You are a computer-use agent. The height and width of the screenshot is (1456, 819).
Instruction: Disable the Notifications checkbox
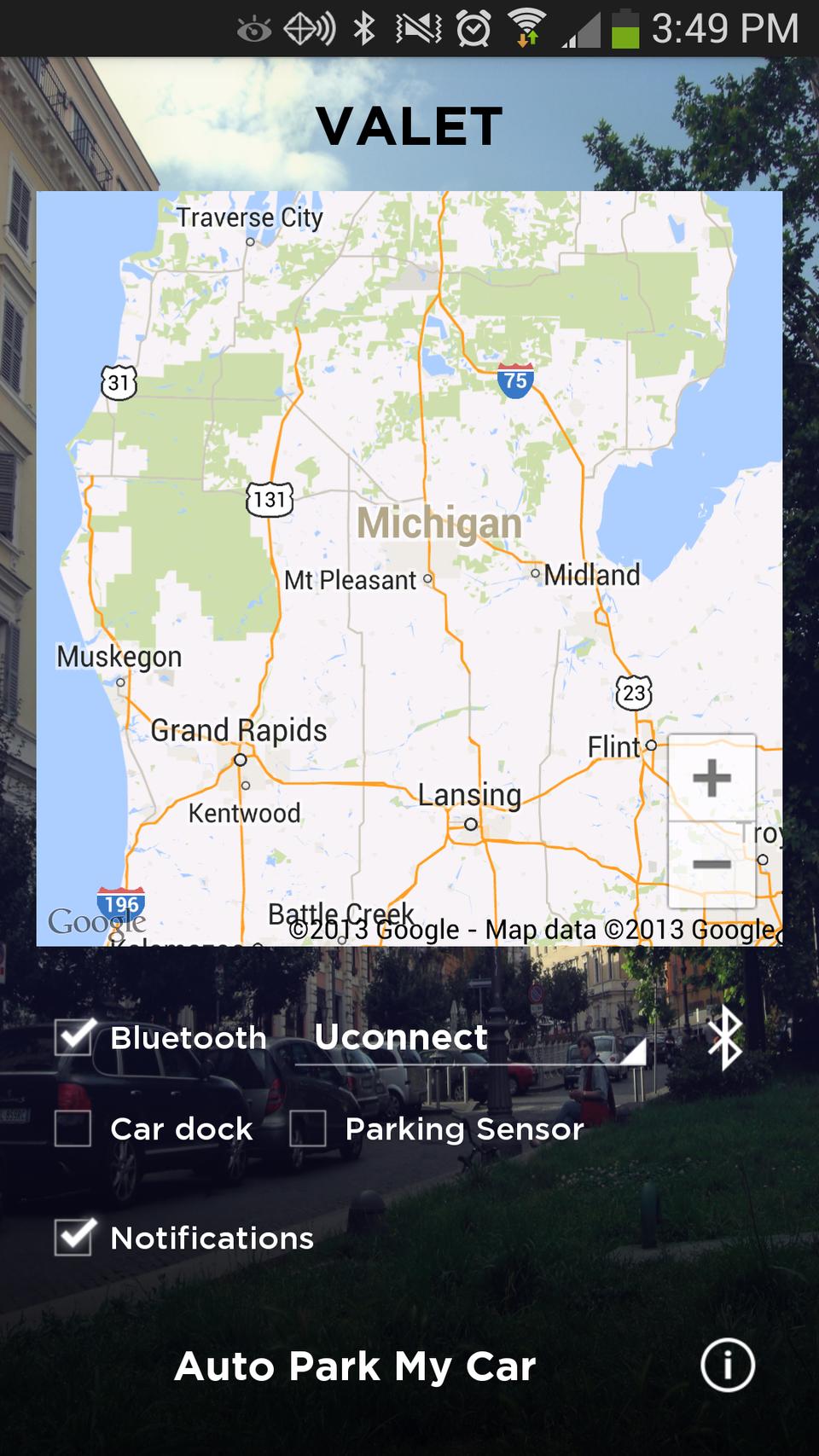coord(74,1237)
